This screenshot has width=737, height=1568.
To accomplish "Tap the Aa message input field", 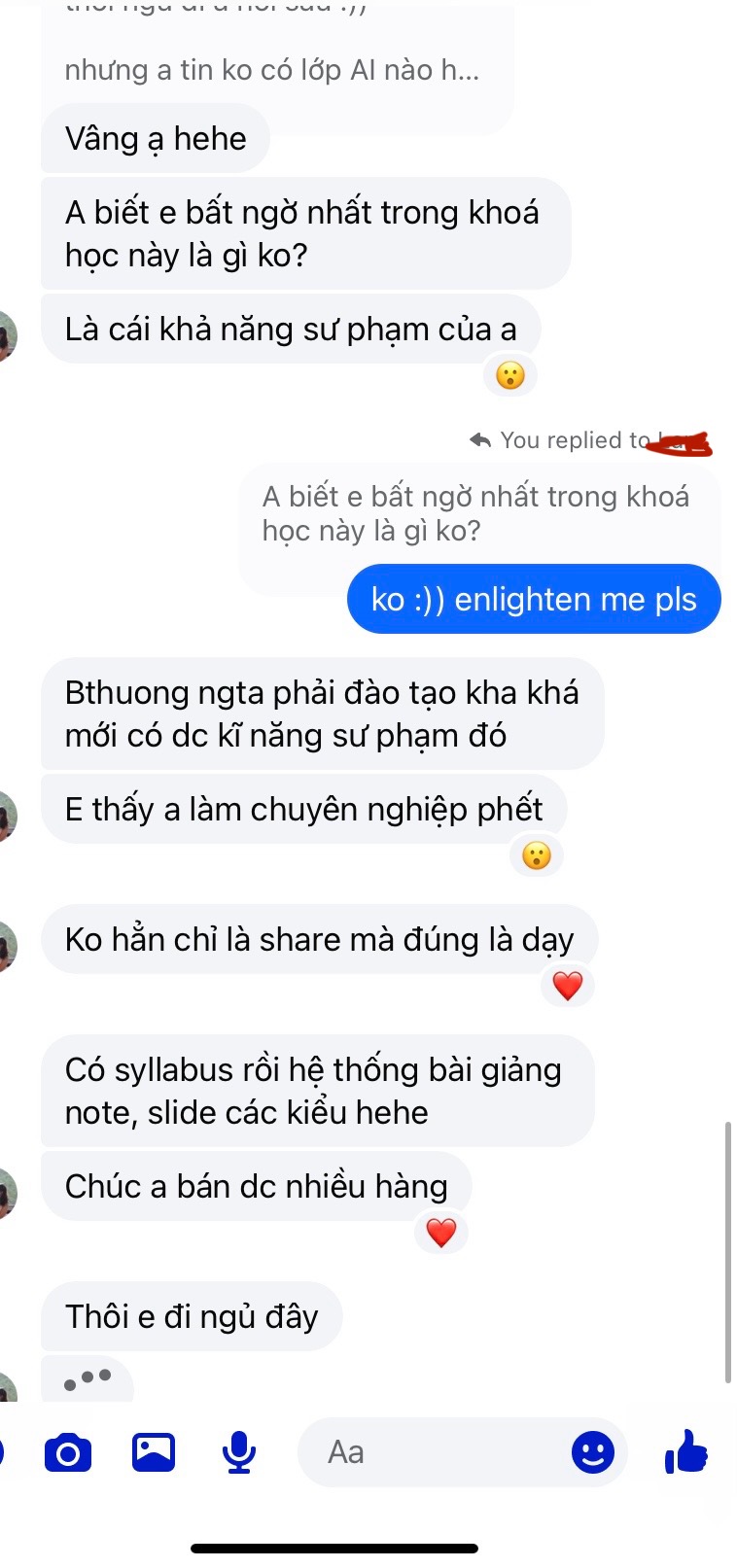I will (438, 1452).
